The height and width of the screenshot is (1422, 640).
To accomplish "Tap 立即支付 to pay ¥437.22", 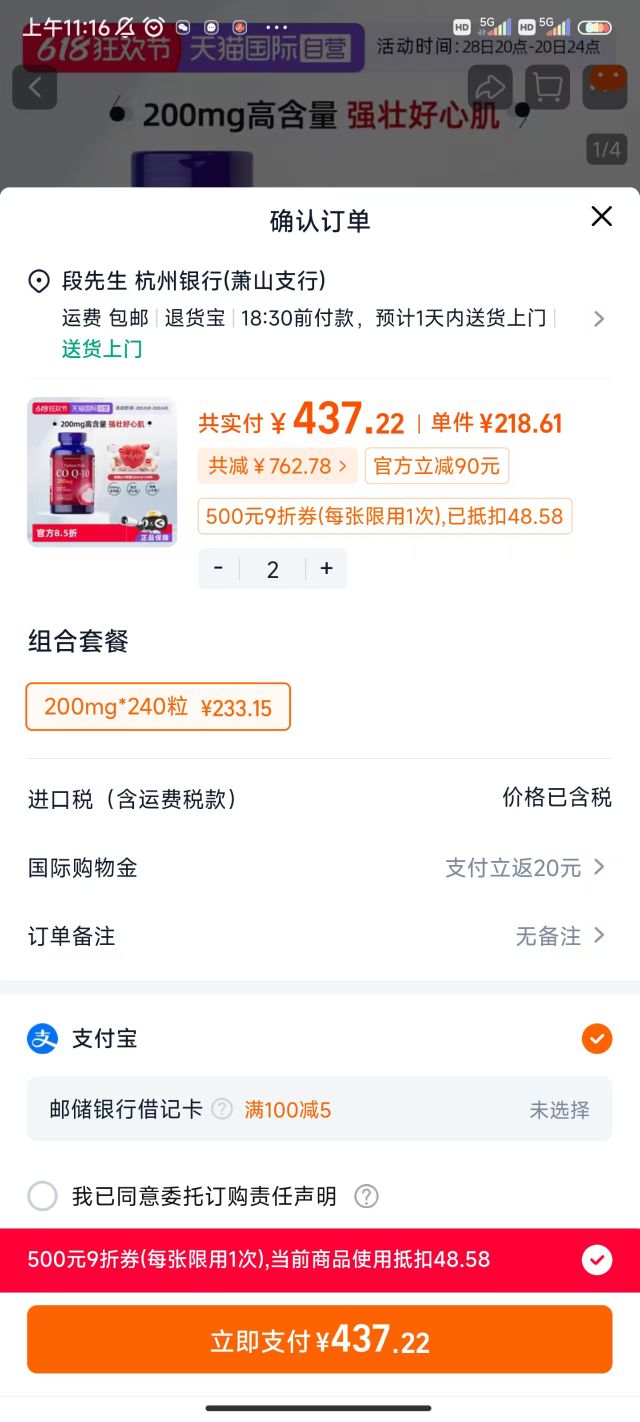I will (x=320, y=1339).
